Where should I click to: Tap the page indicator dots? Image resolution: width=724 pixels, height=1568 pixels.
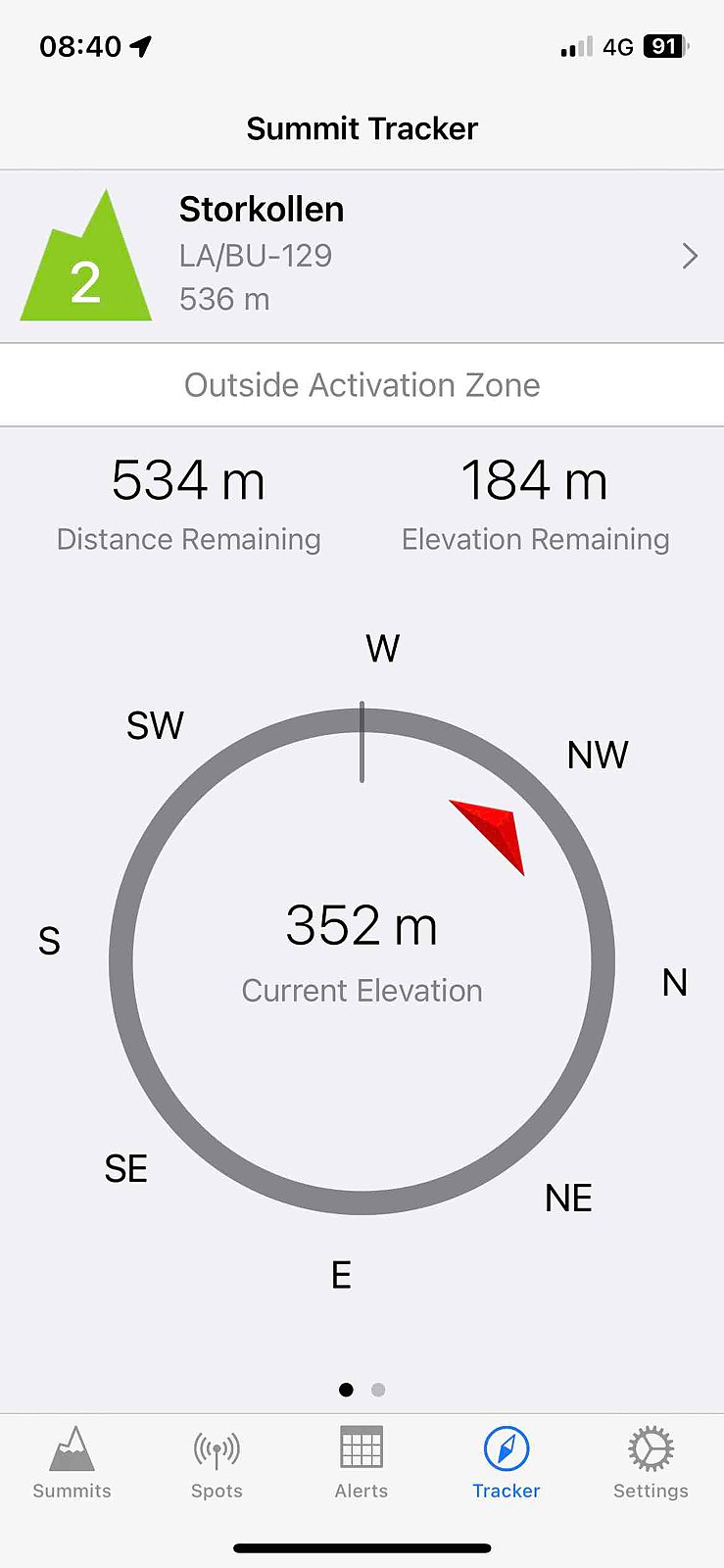coord(362,1390)
